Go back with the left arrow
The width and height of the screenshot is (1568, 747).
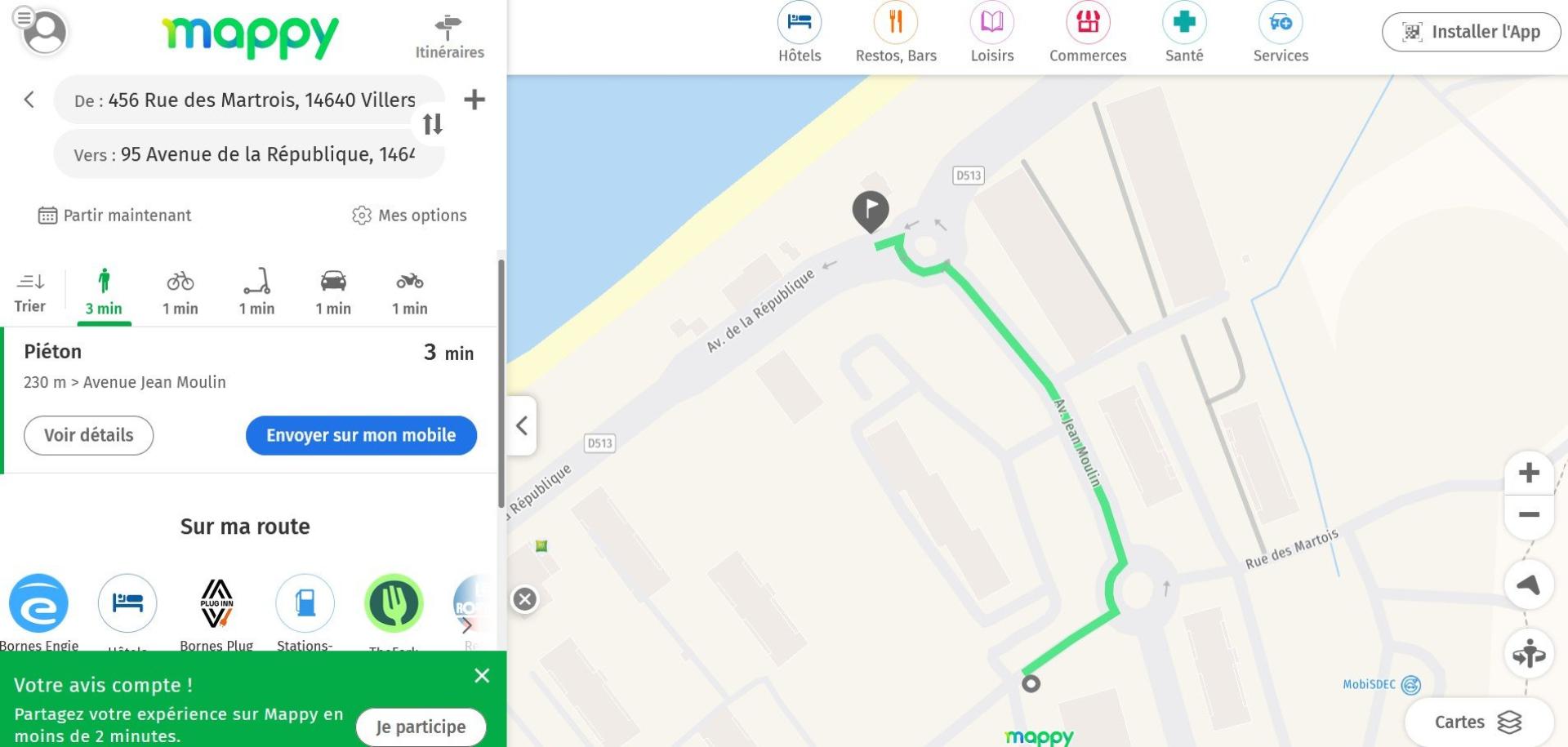(29, 100)
